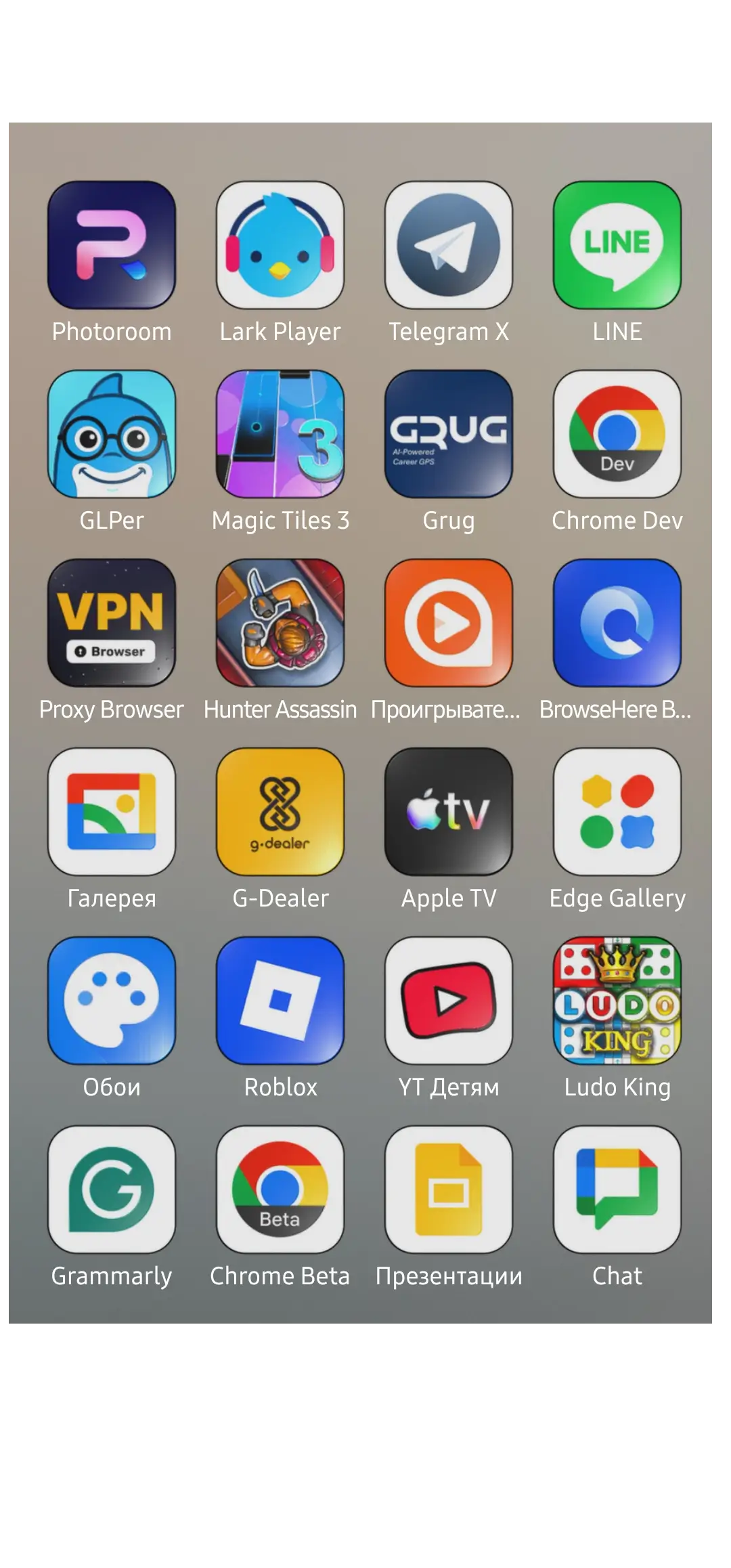Launch Lark Player
This screenshot has width=731, height=1568.
tap(280, 245)
